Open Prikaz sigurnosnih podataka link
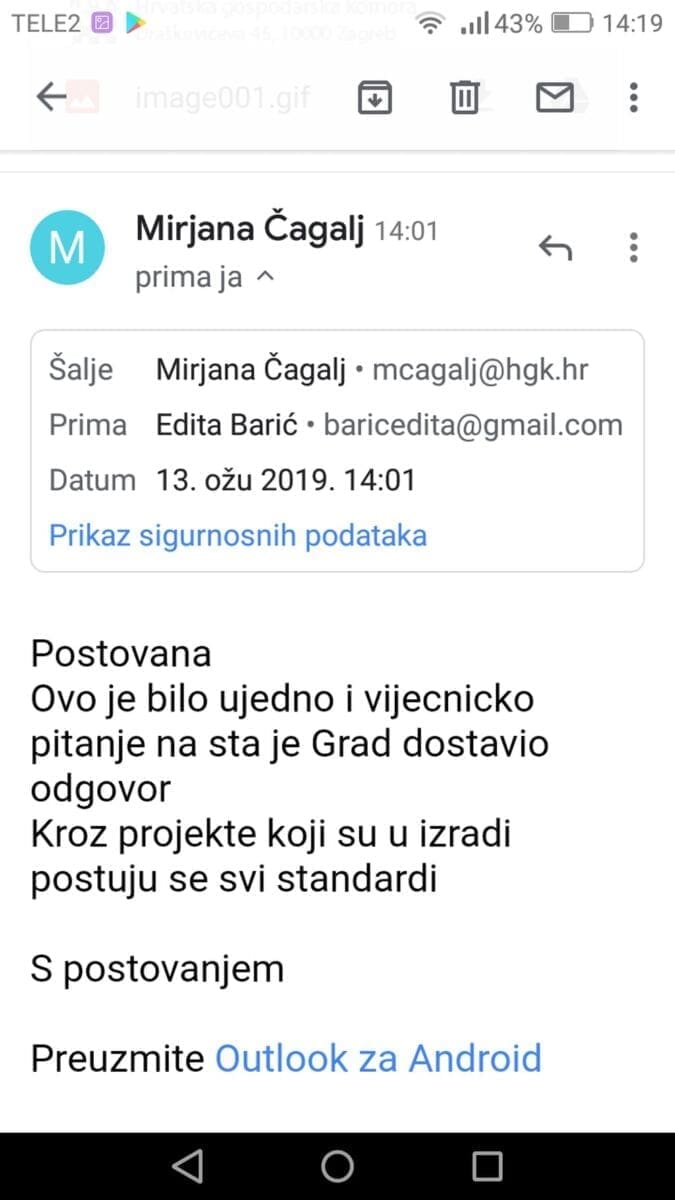This screenshot has height=1200, width=675. [x=238, y=535]
